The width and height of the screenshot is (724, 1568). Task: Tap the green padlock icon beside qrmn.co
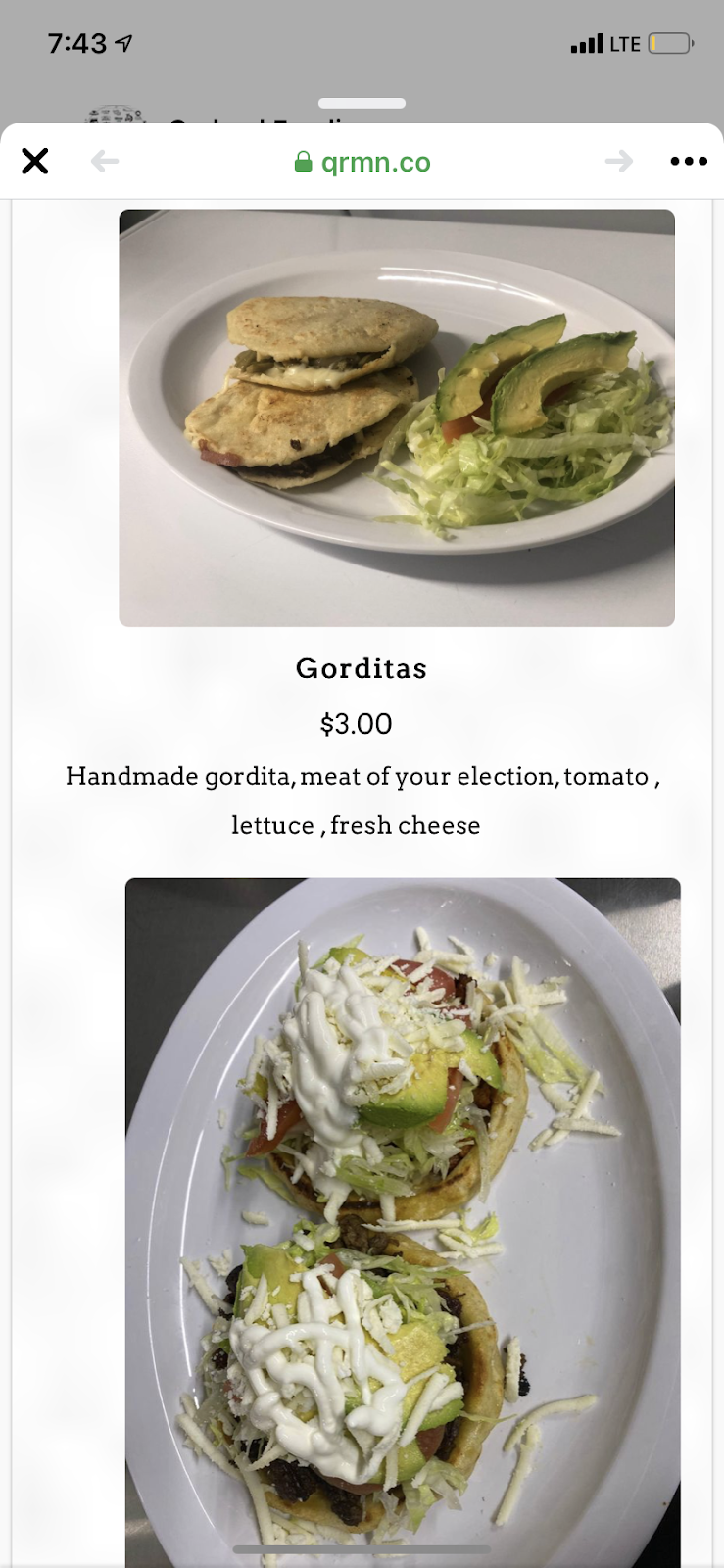tap(304, 162)
